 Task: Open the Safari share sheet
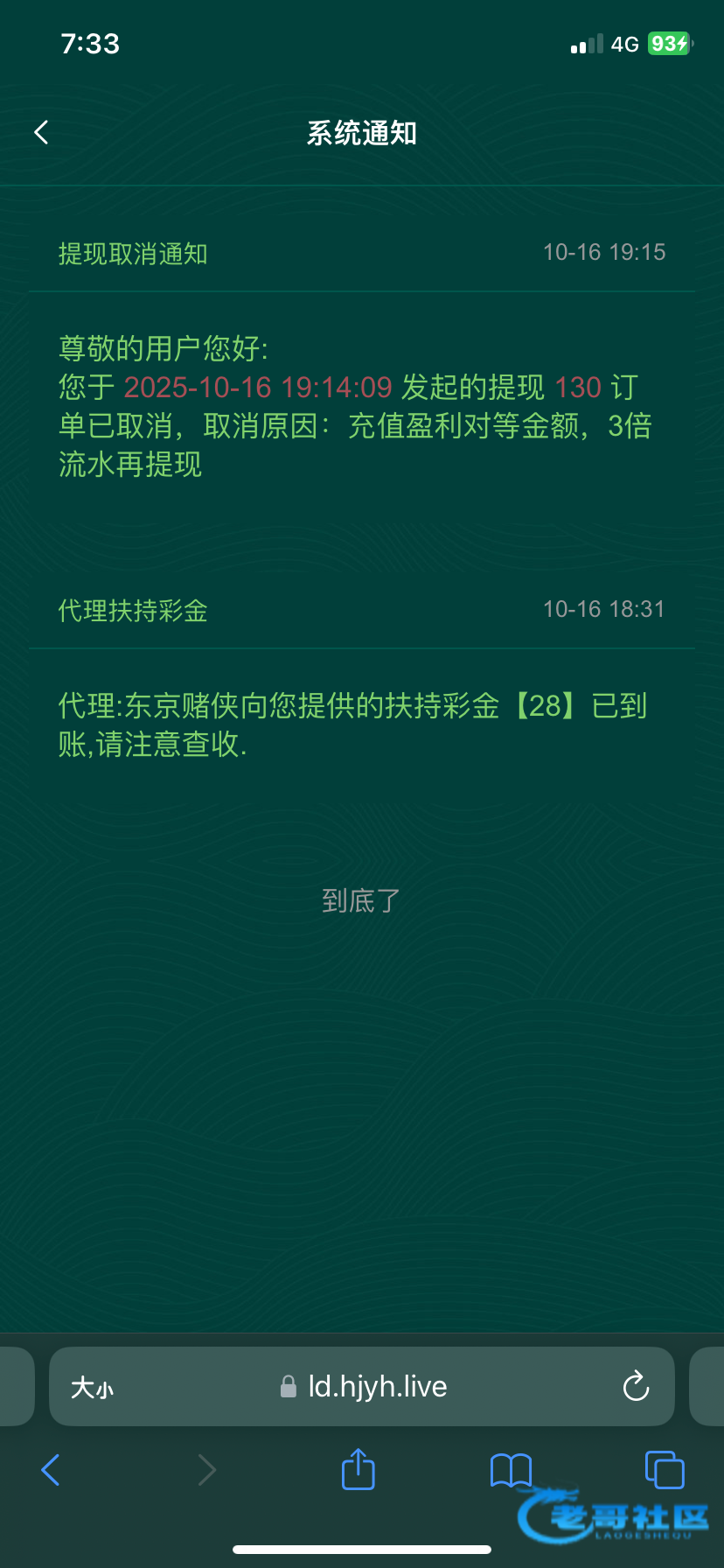pyautogui.click(x=358, y=1469)
